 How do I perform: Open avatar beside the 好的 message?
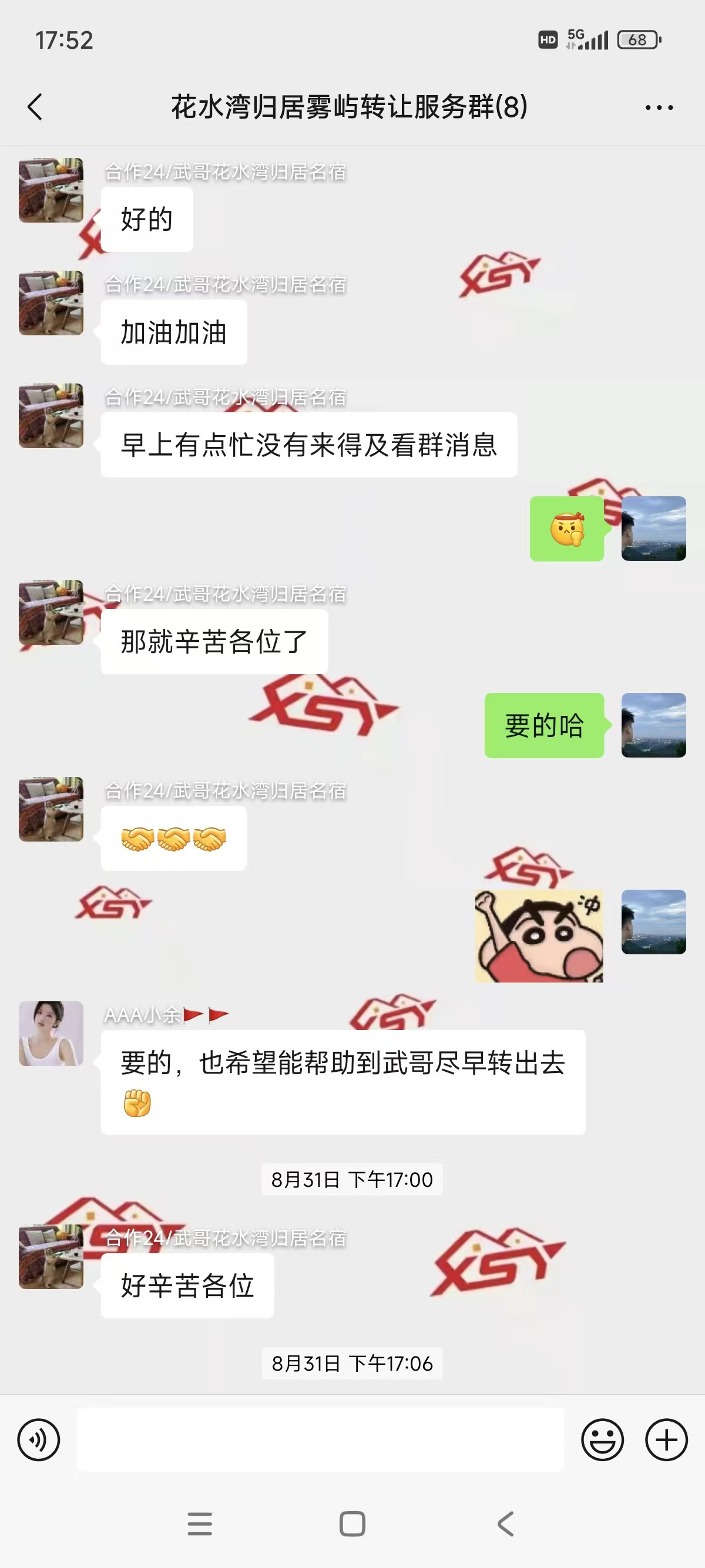tap(51, 190)
